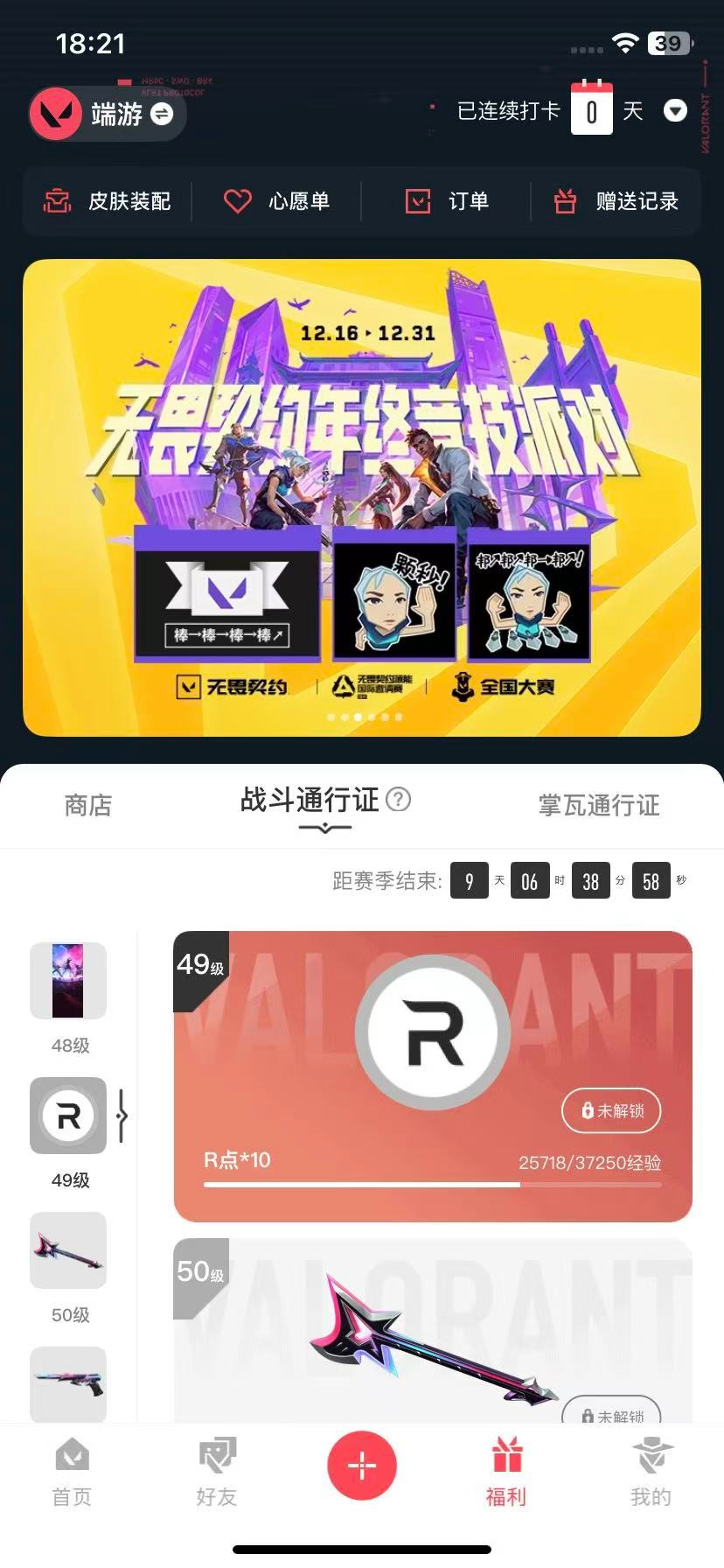
Task: Switch to the 商店 tab
Action: (x=87, y=805)
